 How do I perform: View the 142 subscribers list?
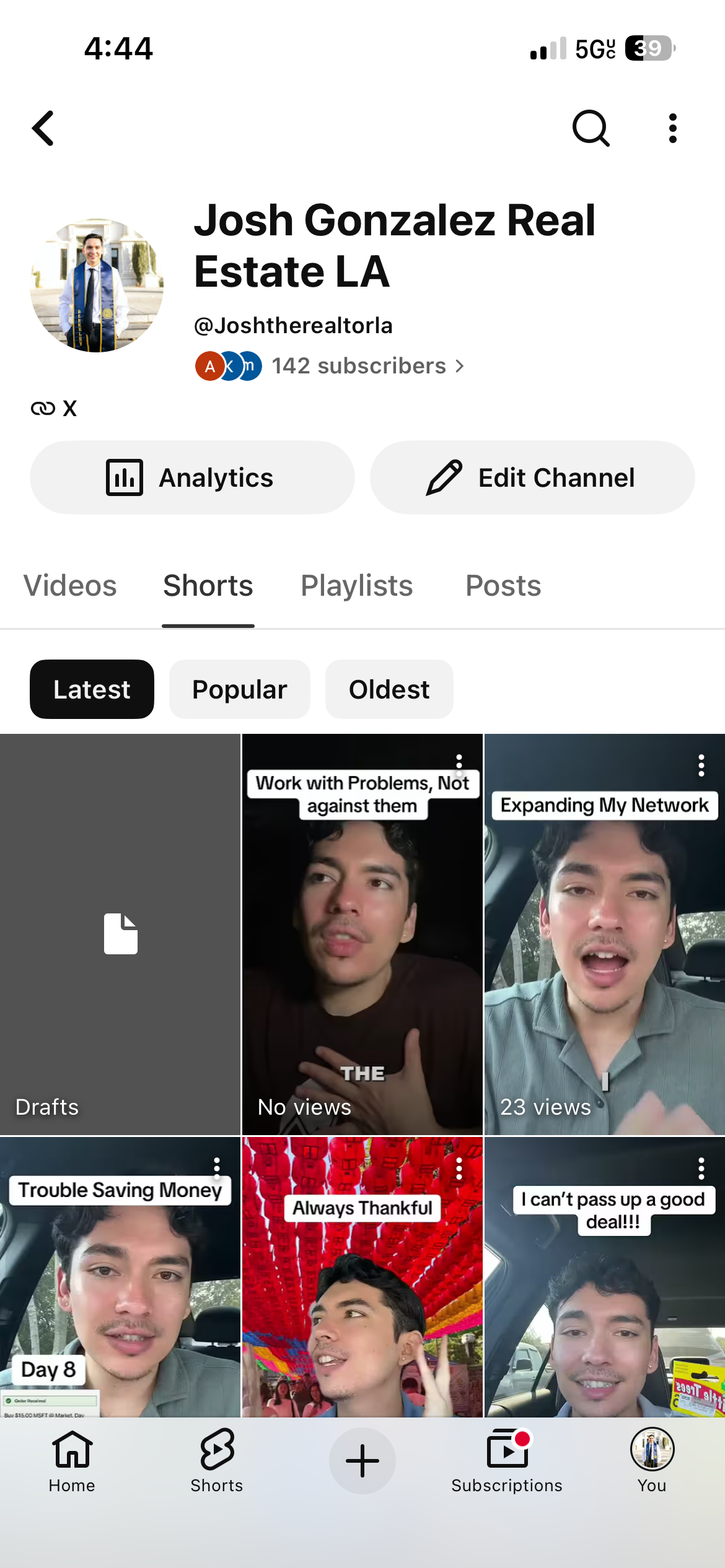[367, 366]
